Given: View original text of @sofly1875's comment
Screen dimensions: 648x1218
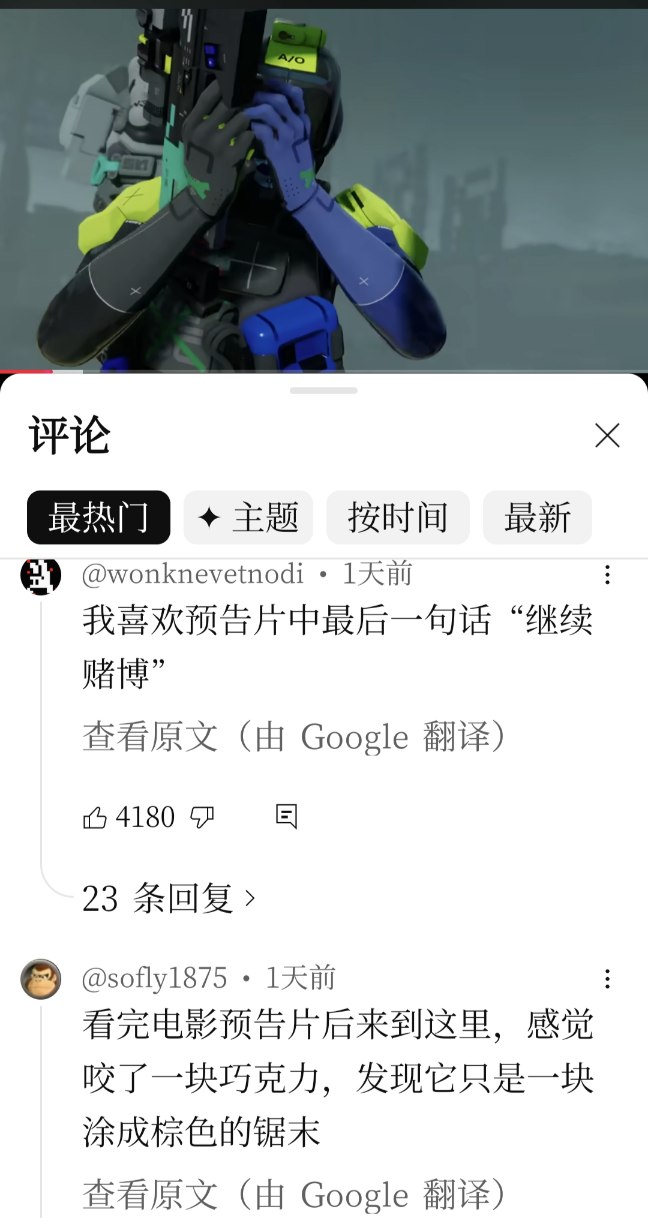Looking at the screenshot, I should (294, 1194).
